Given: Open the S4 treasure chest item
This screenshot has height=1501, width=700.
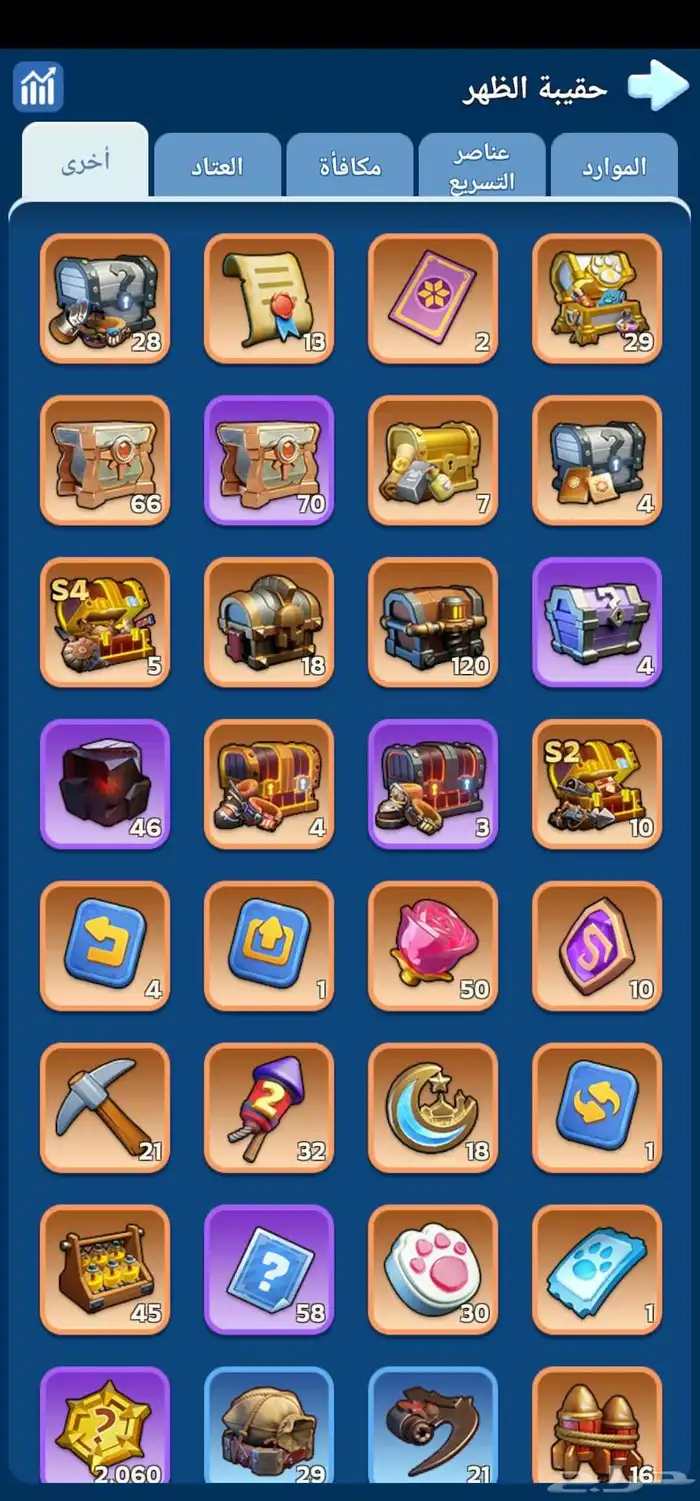Looking at the screenshot, I should [x=104, y=622].
